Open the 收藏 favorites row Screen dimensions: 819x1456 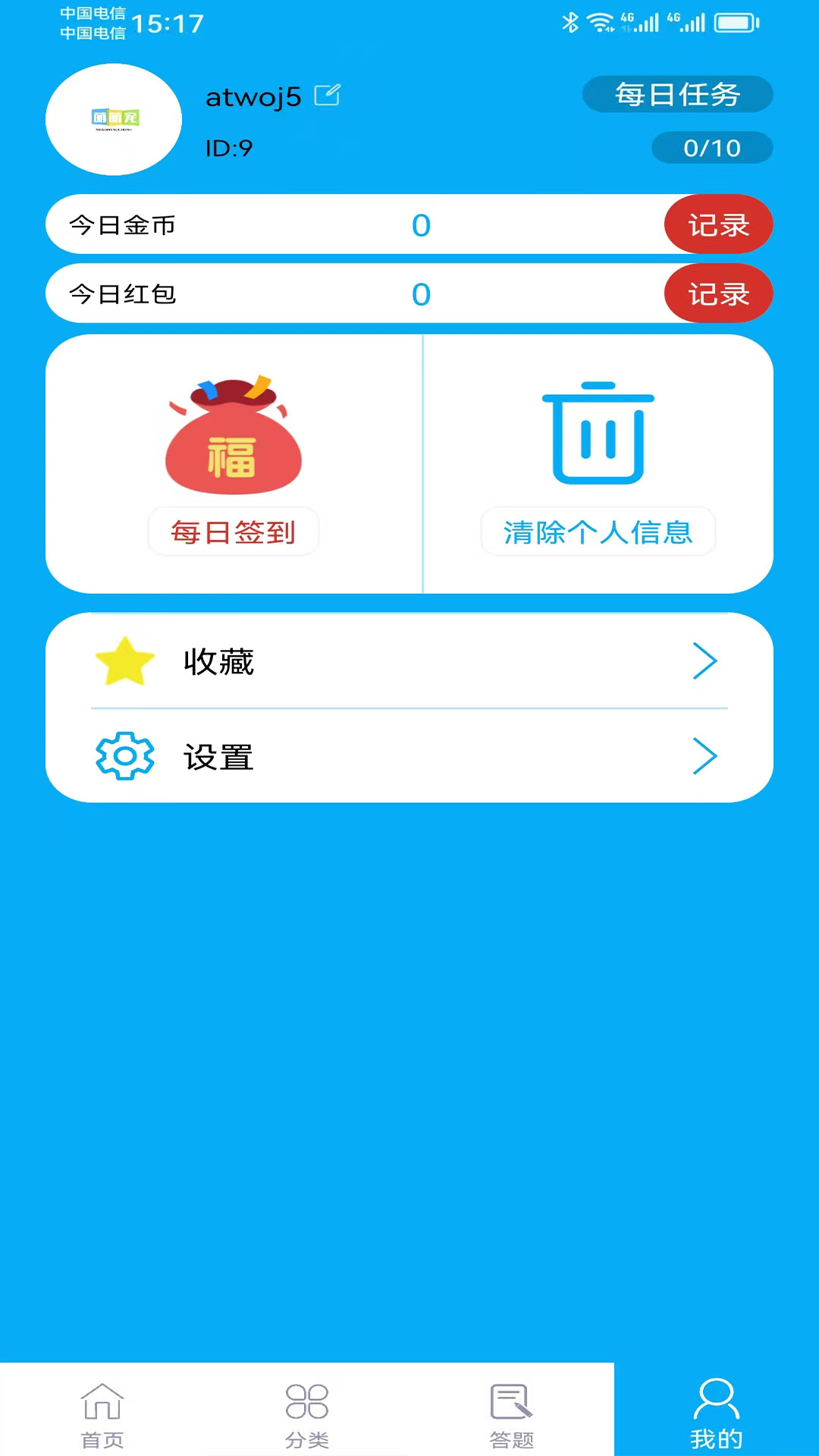pos(409,661)
